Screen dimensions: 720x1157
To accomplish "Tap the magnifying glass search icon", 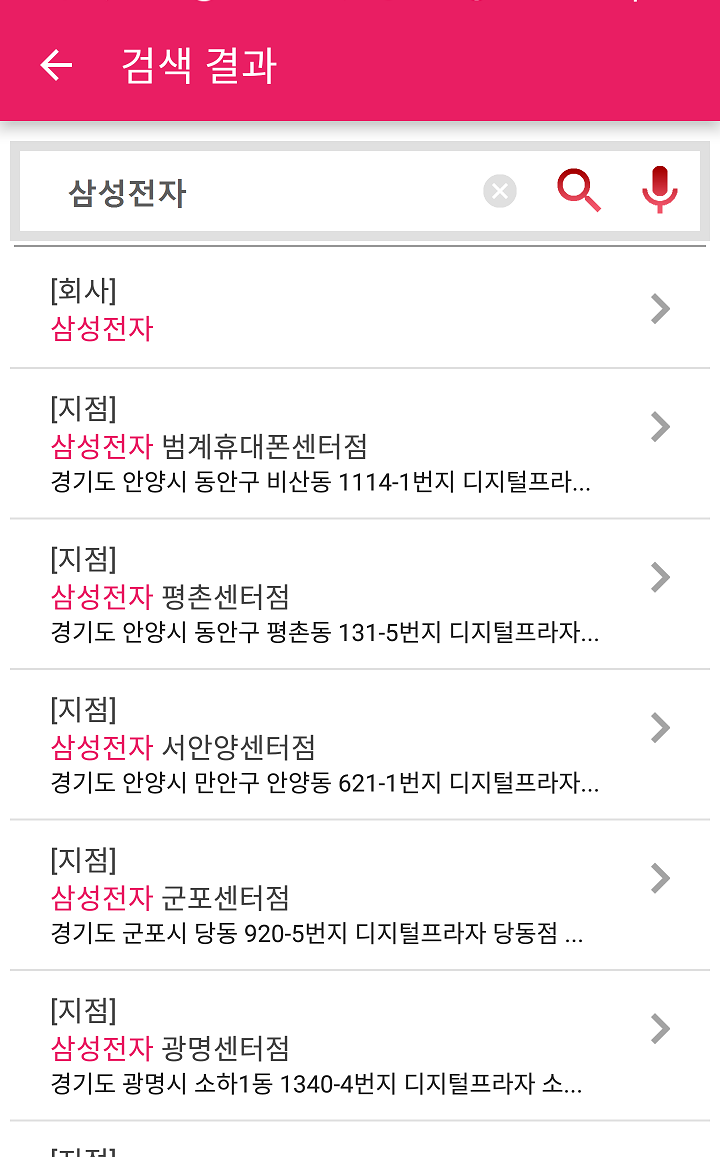I will click(x=578, y=190).
